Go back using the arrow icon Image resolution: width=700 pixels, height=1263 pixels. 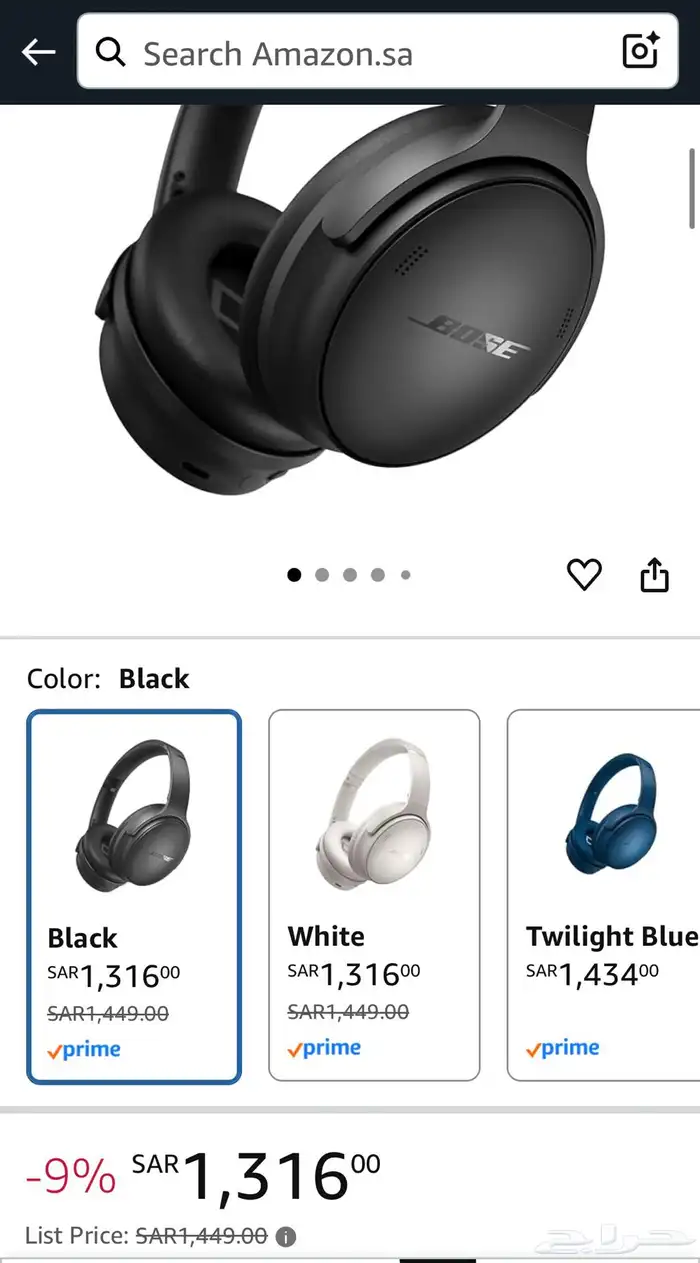click(x=38, y=52)
